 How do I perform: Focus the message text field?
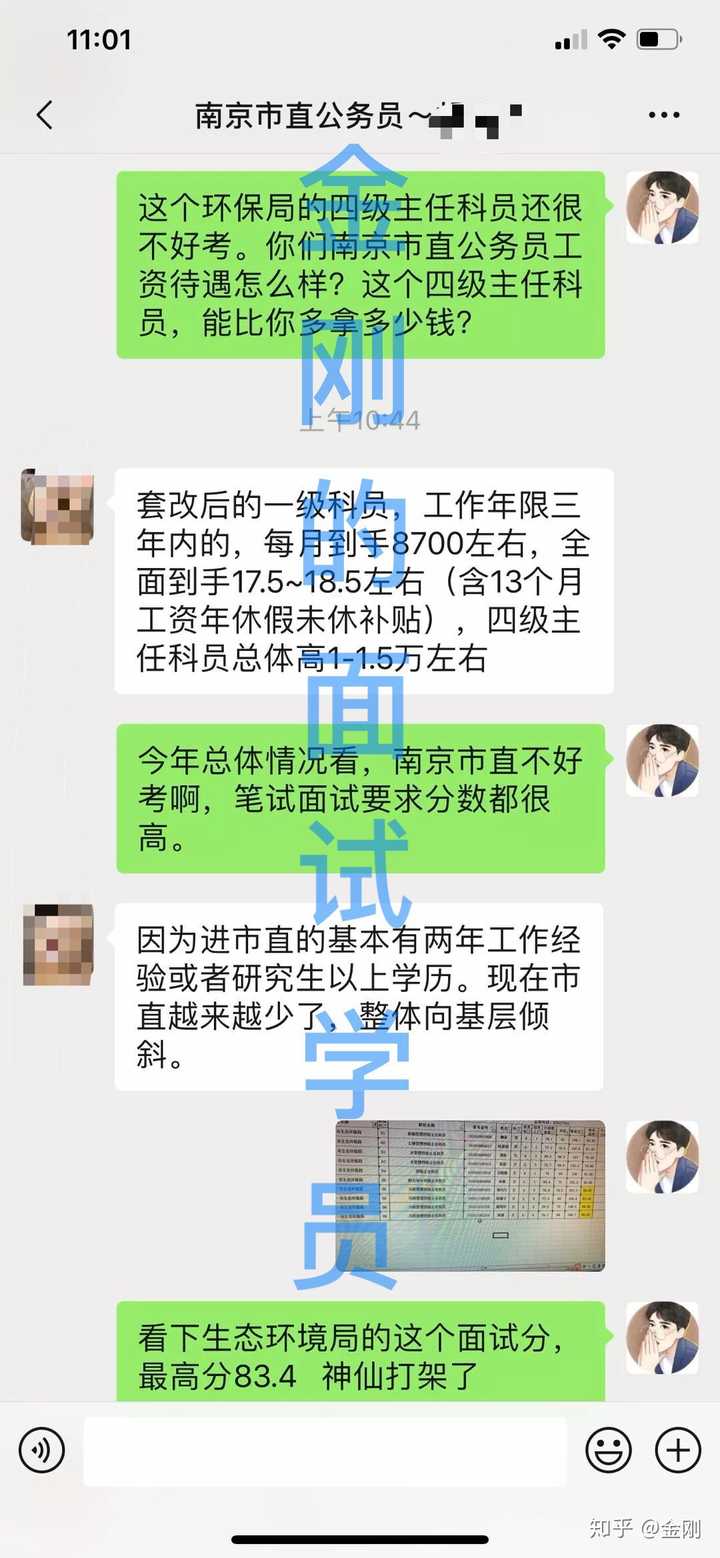point(325,1450)
